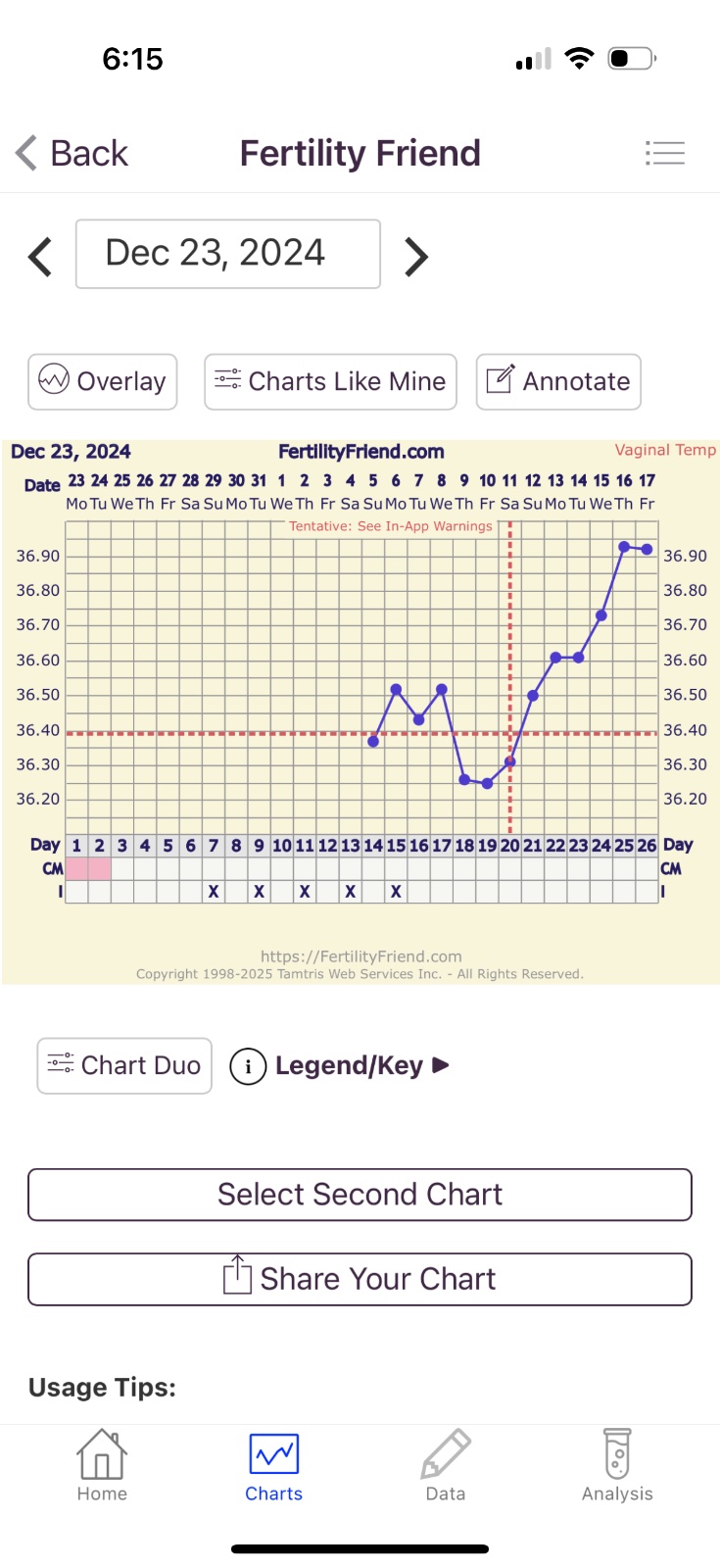Switch to the Home tab

tap(102, 1466)
